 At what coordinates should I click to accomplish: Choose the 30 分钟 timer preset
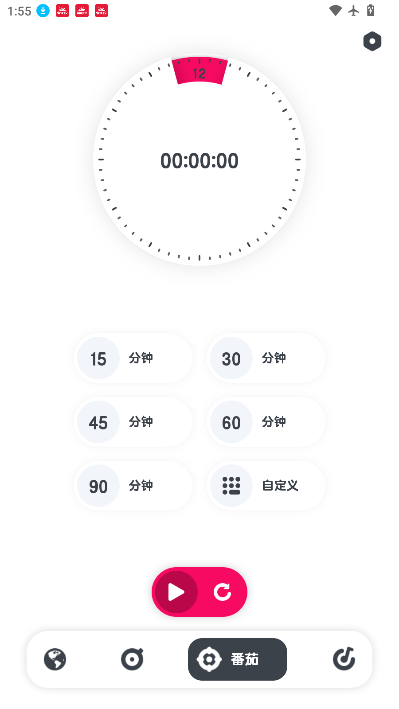pos(266,359)
